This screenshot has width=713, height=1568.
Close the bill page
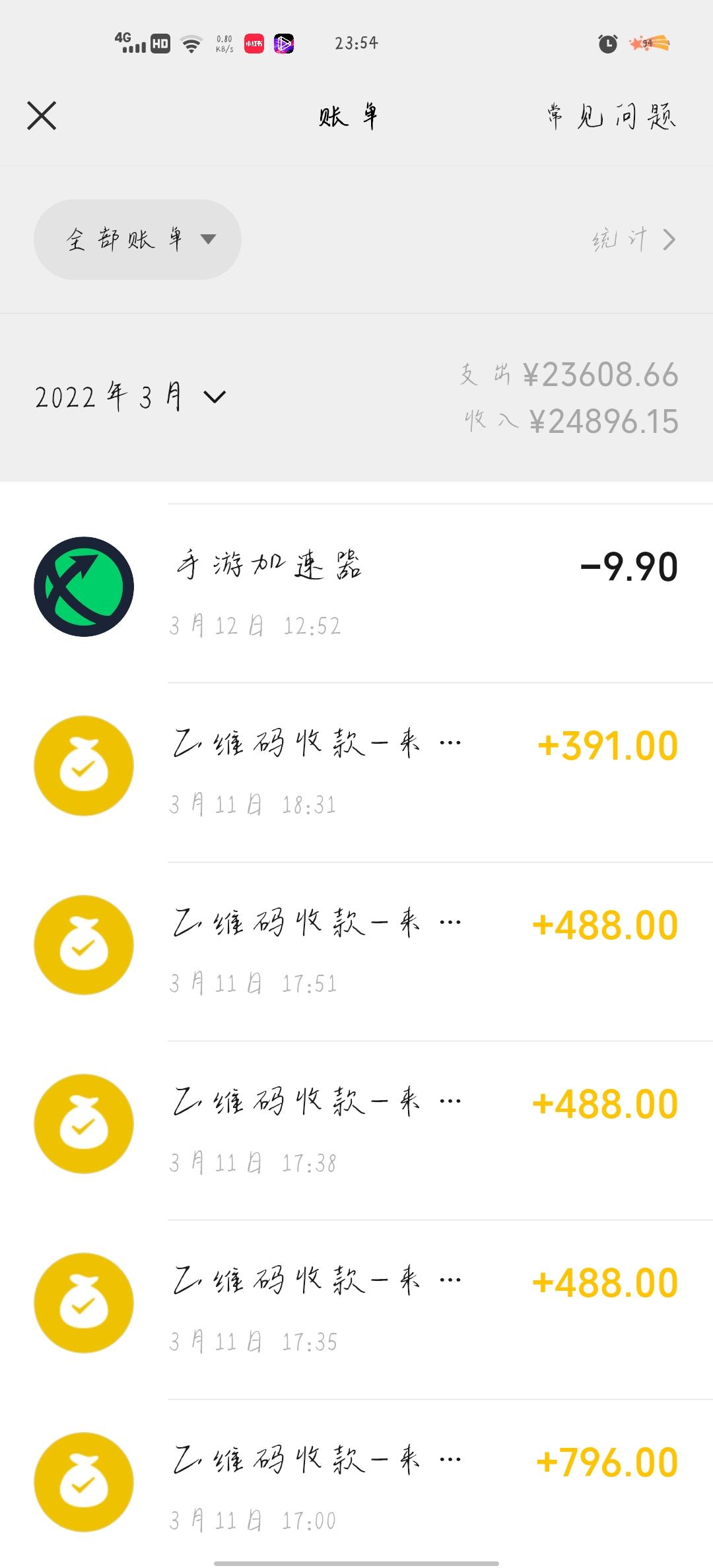point(42,116)
